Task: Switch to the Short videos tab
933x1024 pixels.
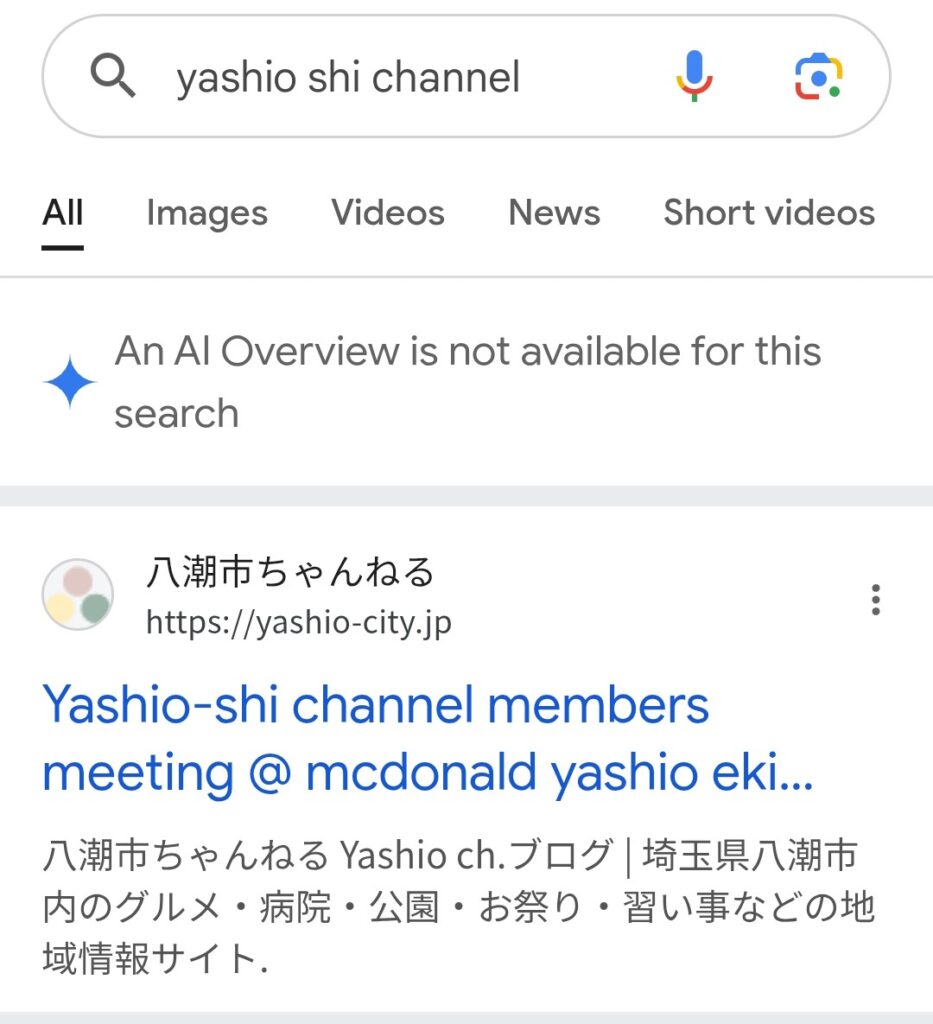Action: (x=768, y=213)
